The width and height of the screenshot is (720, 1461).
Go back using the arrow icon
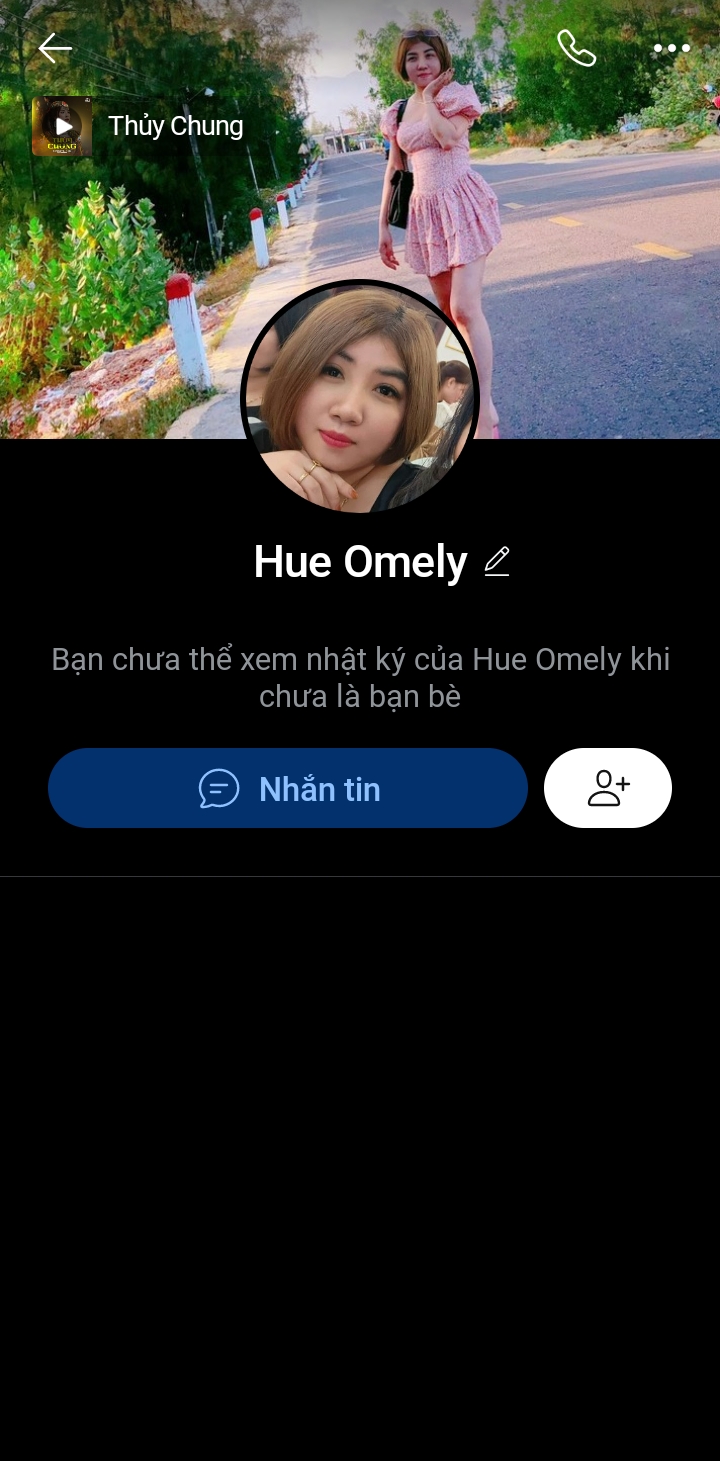pyautogui.click(x=55, y=48)
